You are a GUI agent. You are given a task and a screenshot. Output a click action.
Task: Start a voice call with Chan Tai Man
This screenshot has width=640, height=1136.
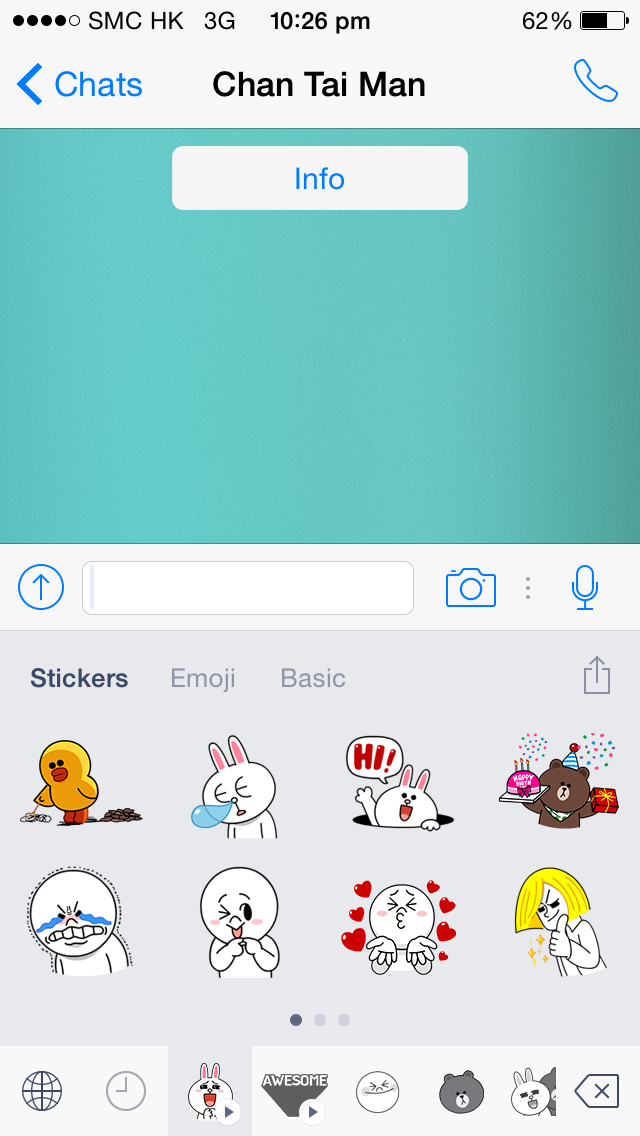[x=596, y=80]
